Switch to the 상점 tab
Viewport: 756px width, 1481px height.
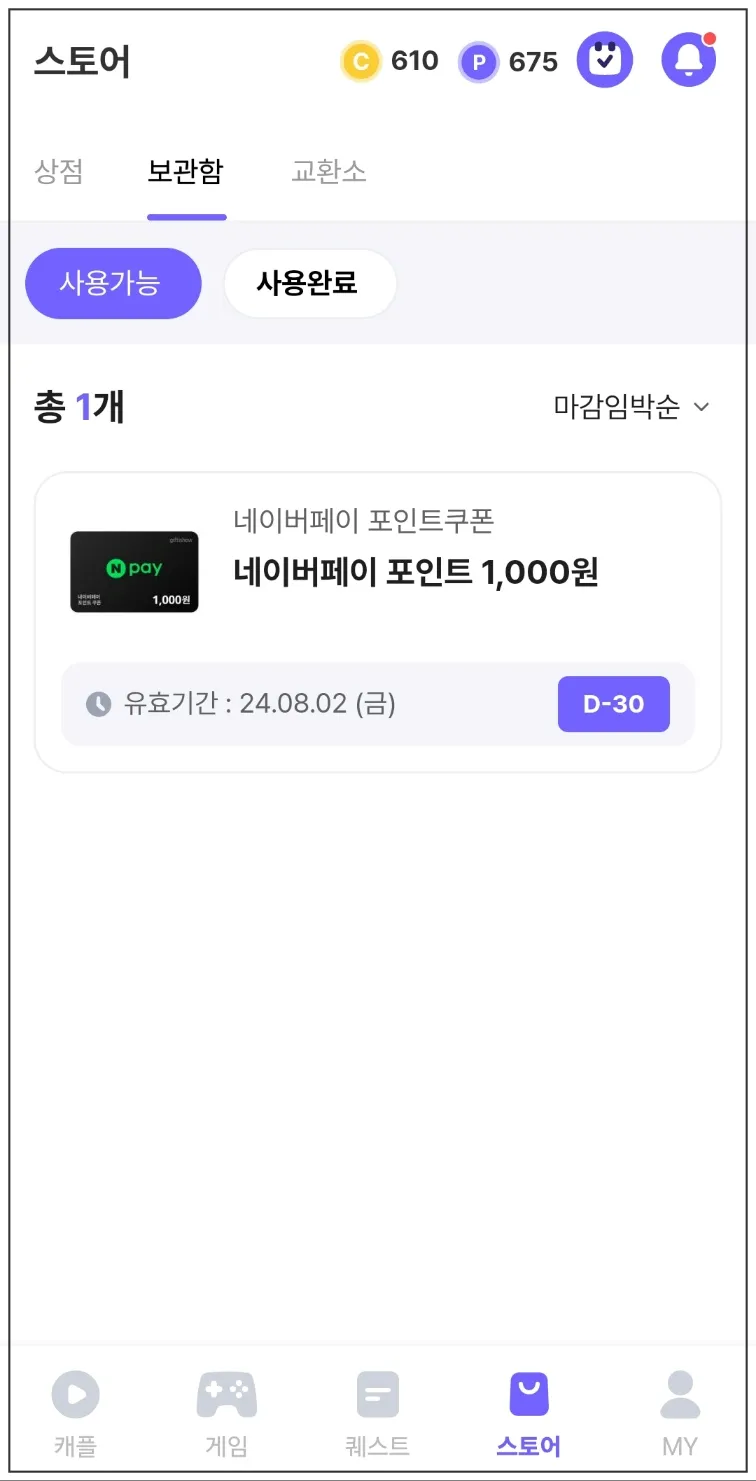pos(60,171)
